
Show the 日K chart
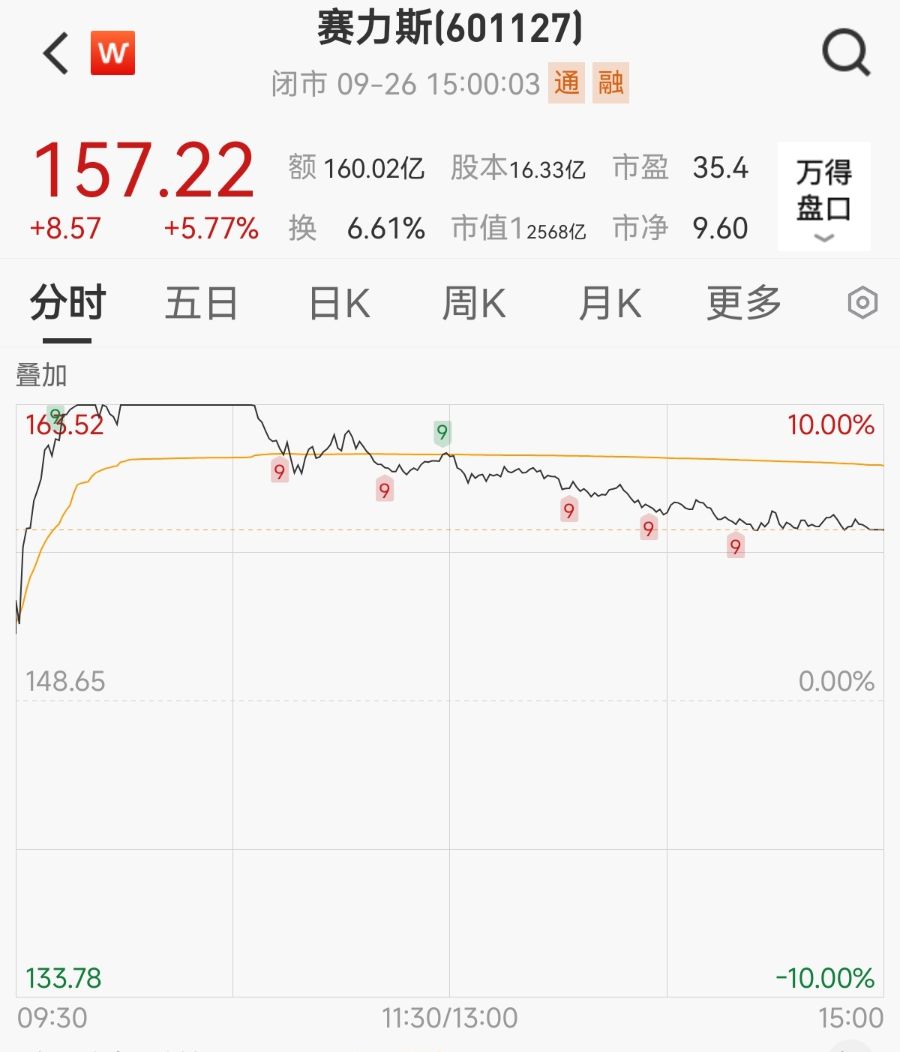click(339, 302)
